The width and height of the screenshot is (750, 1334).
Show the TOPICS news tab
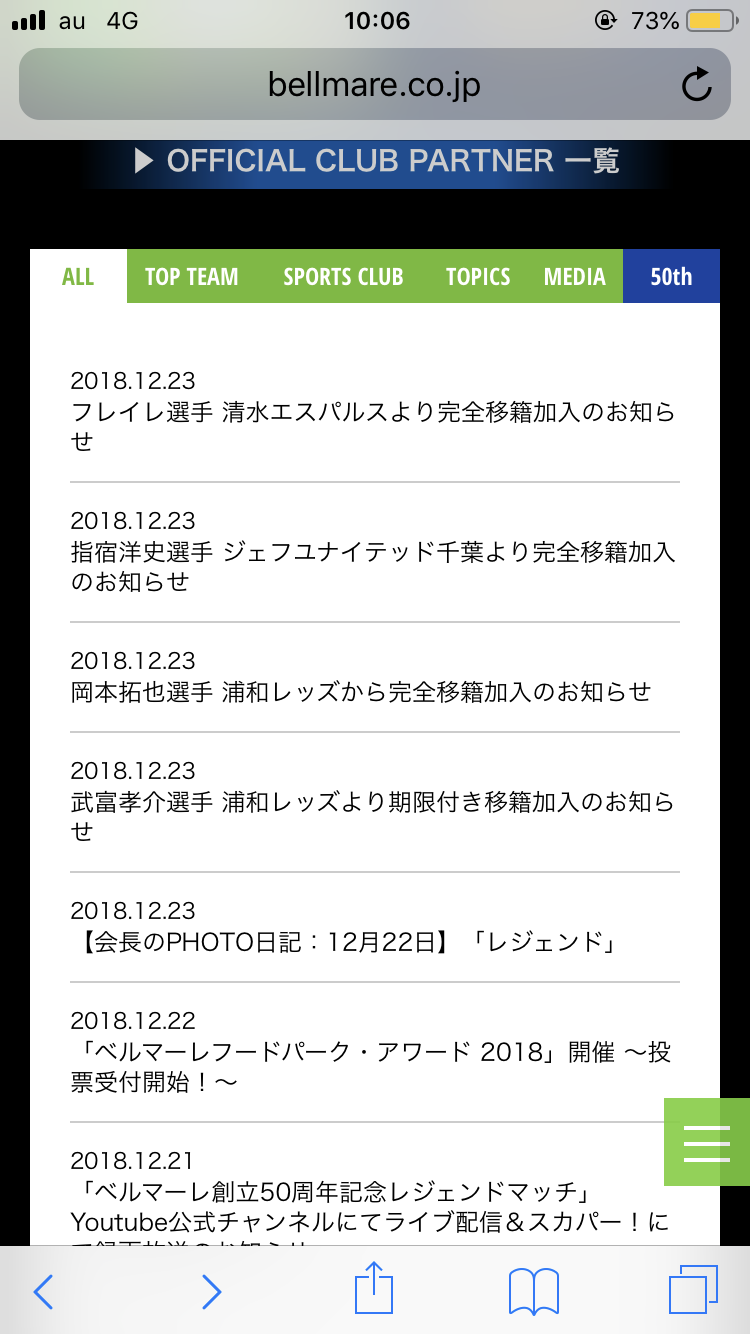tap(478, 277)
